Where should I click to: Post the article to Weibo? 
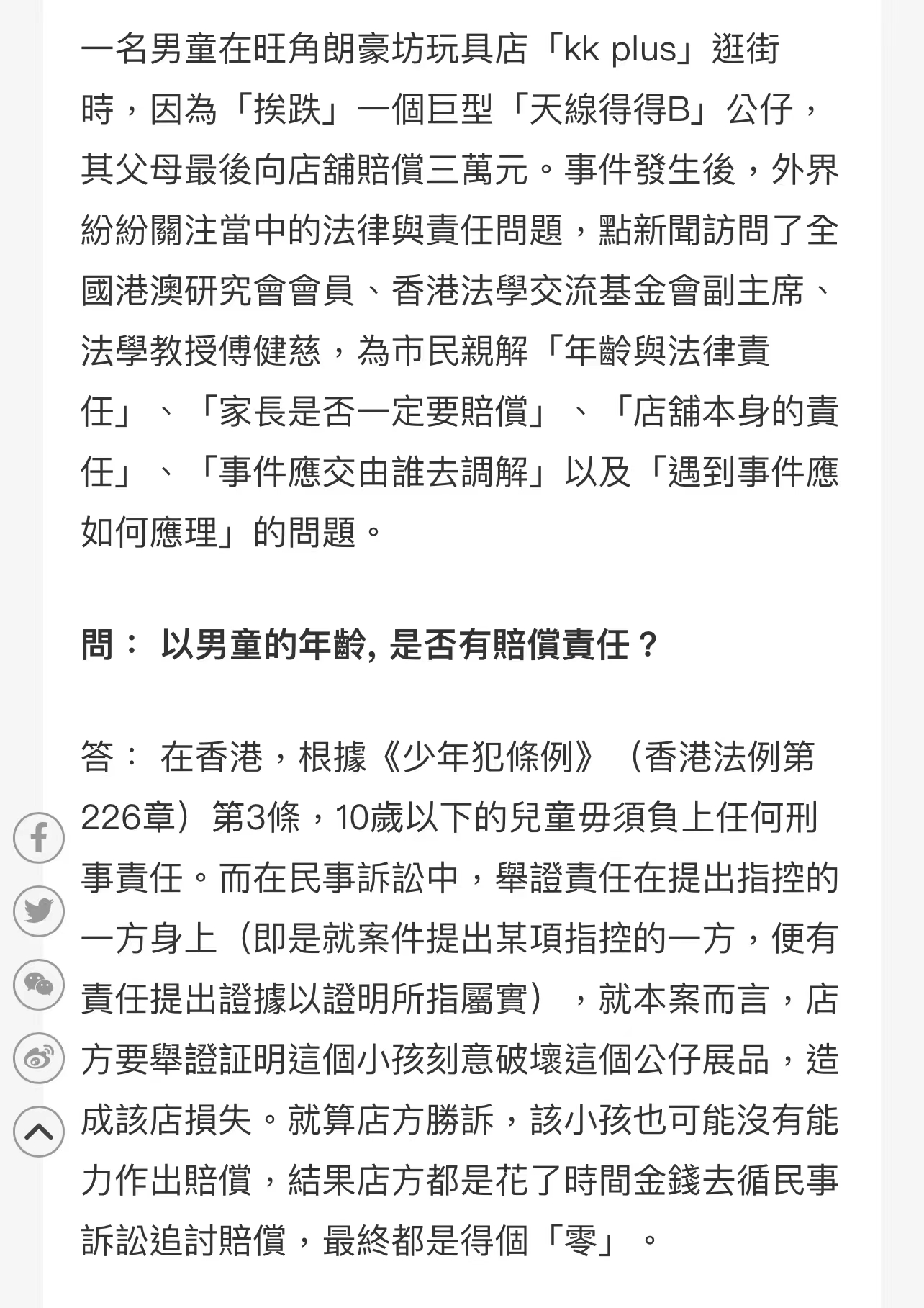(39, 1058)
